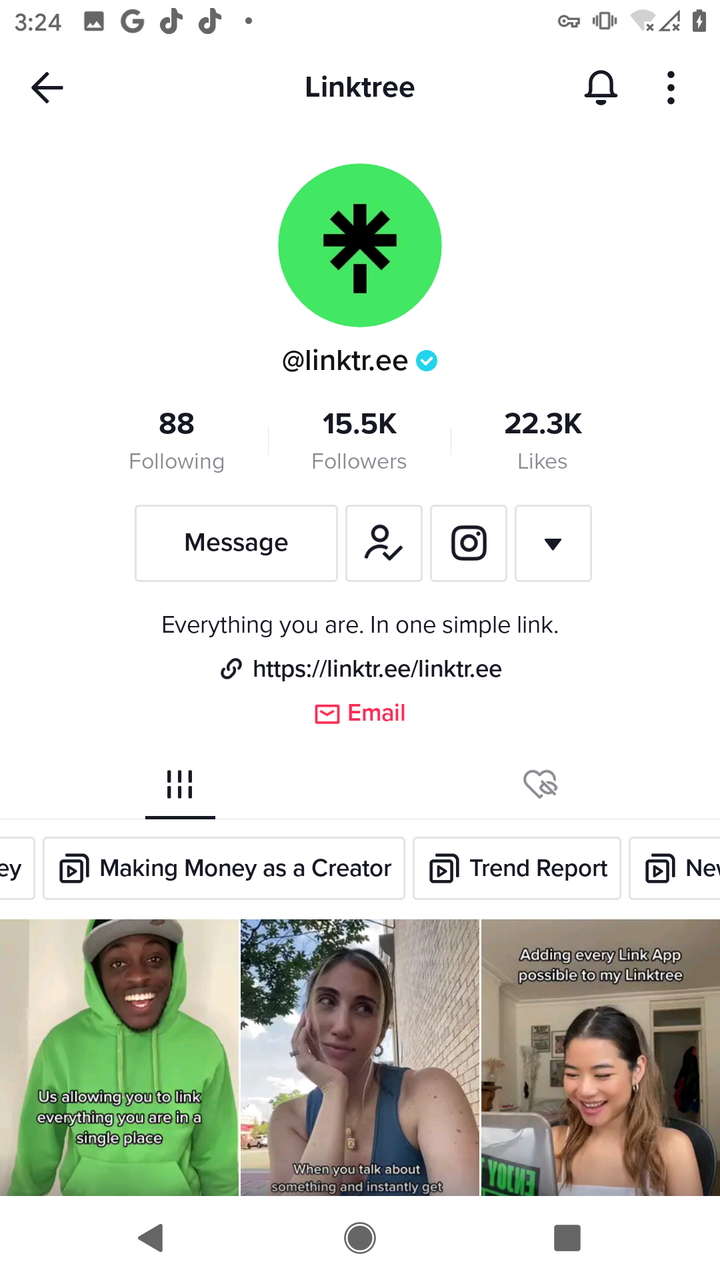Play the green hoodie video

[119, 1057]
